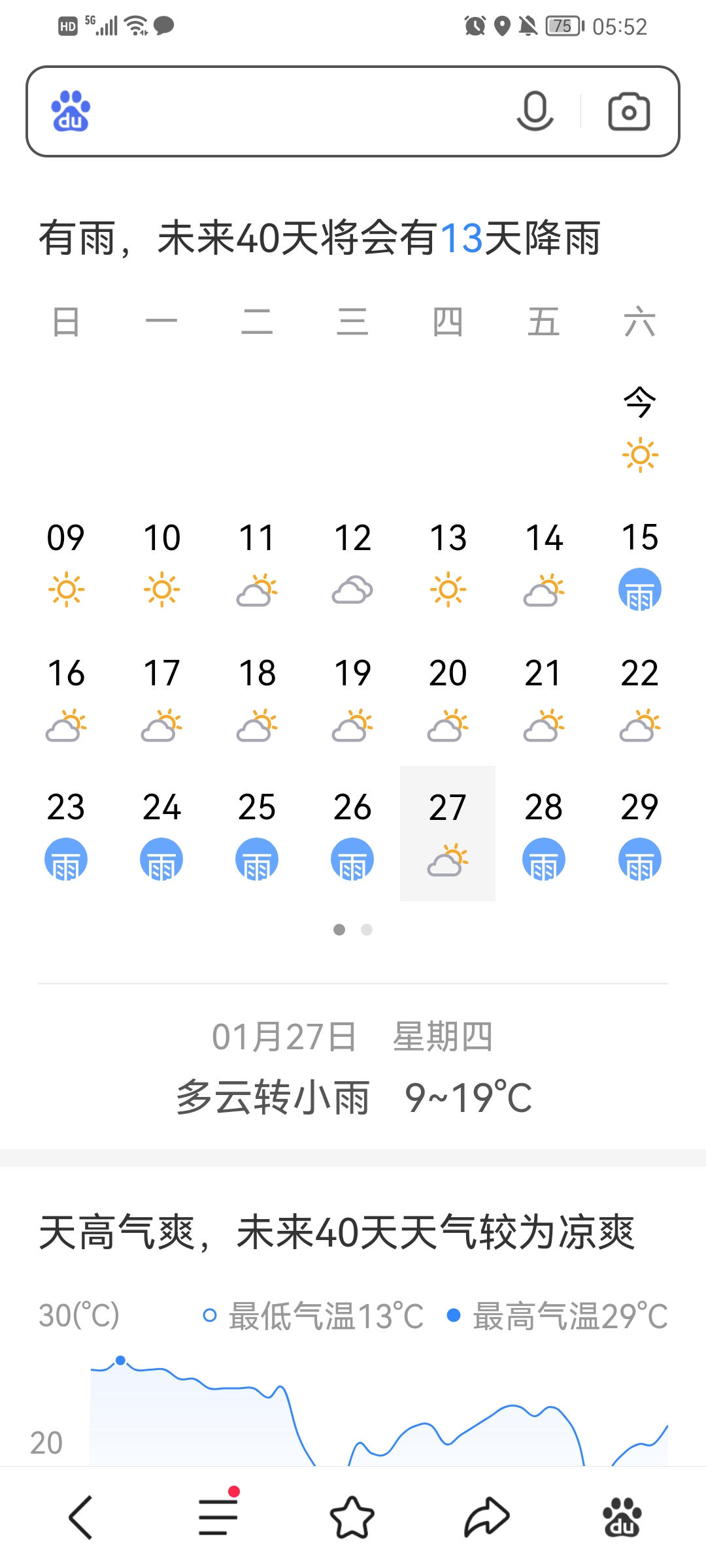Image resolution: width=706 pixels, height=1568 pixels.
Task: Start voice search with the microphone icon
Action: point(535,111)
